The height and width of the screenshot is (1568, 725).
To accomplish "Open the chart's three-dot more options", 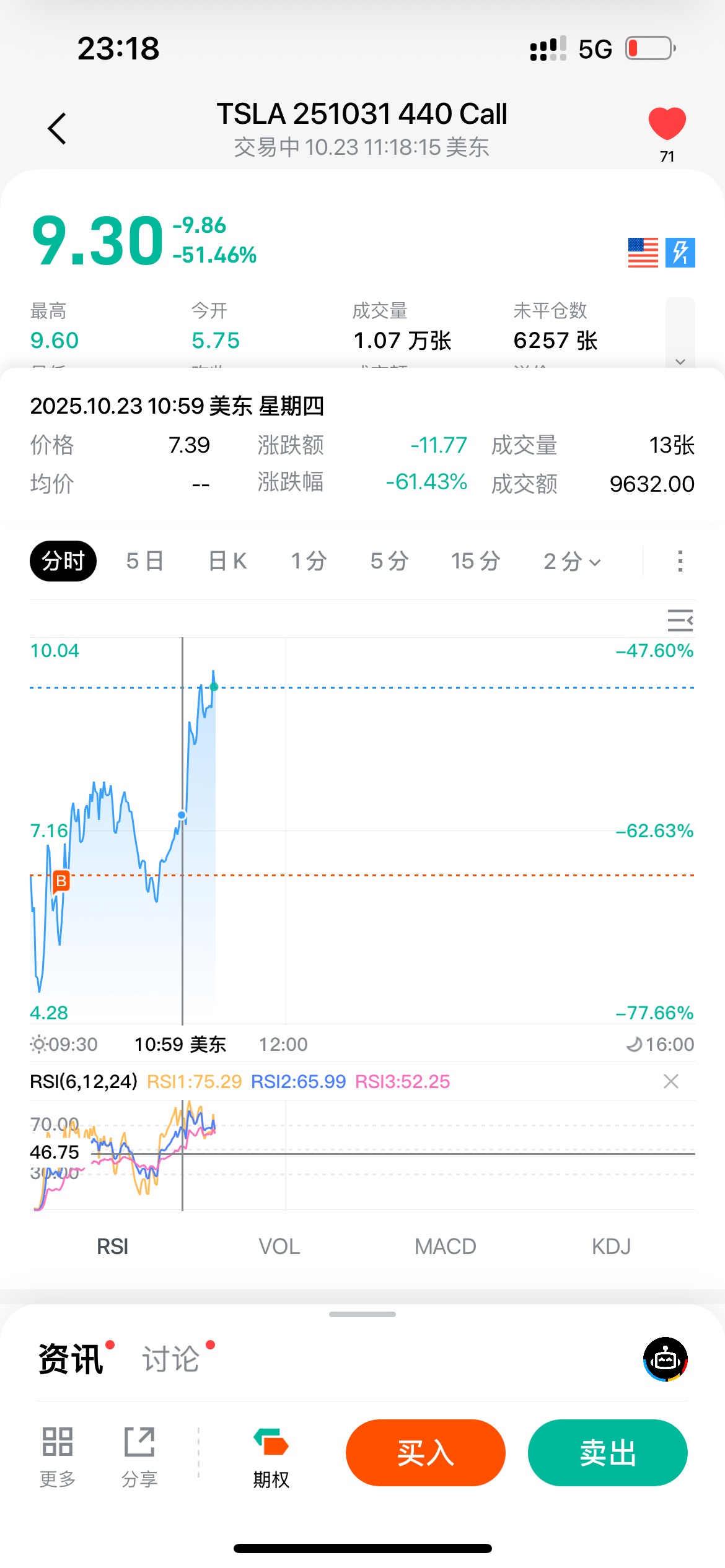I will (680, 561).
